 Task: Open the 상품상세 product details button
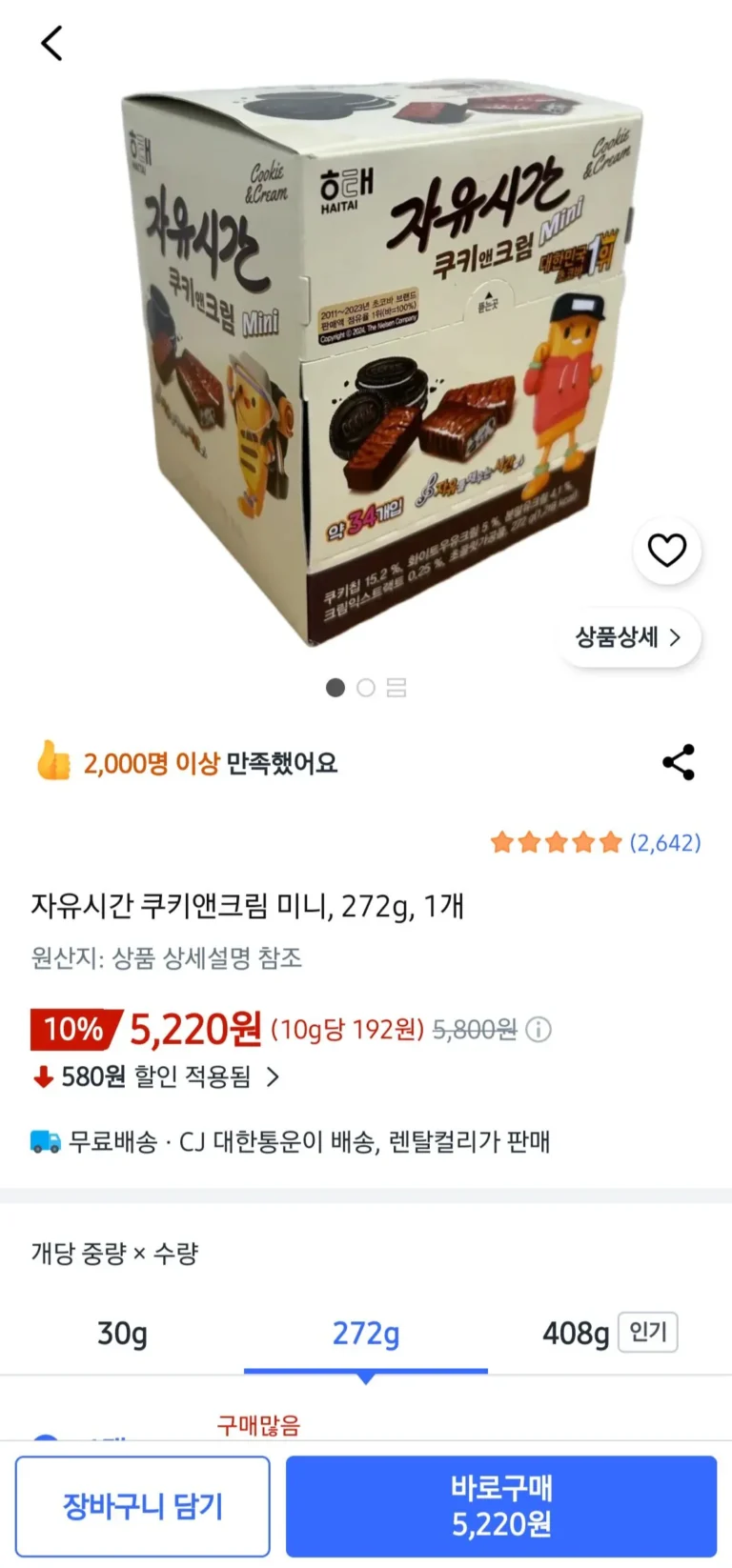coord(629,637)
